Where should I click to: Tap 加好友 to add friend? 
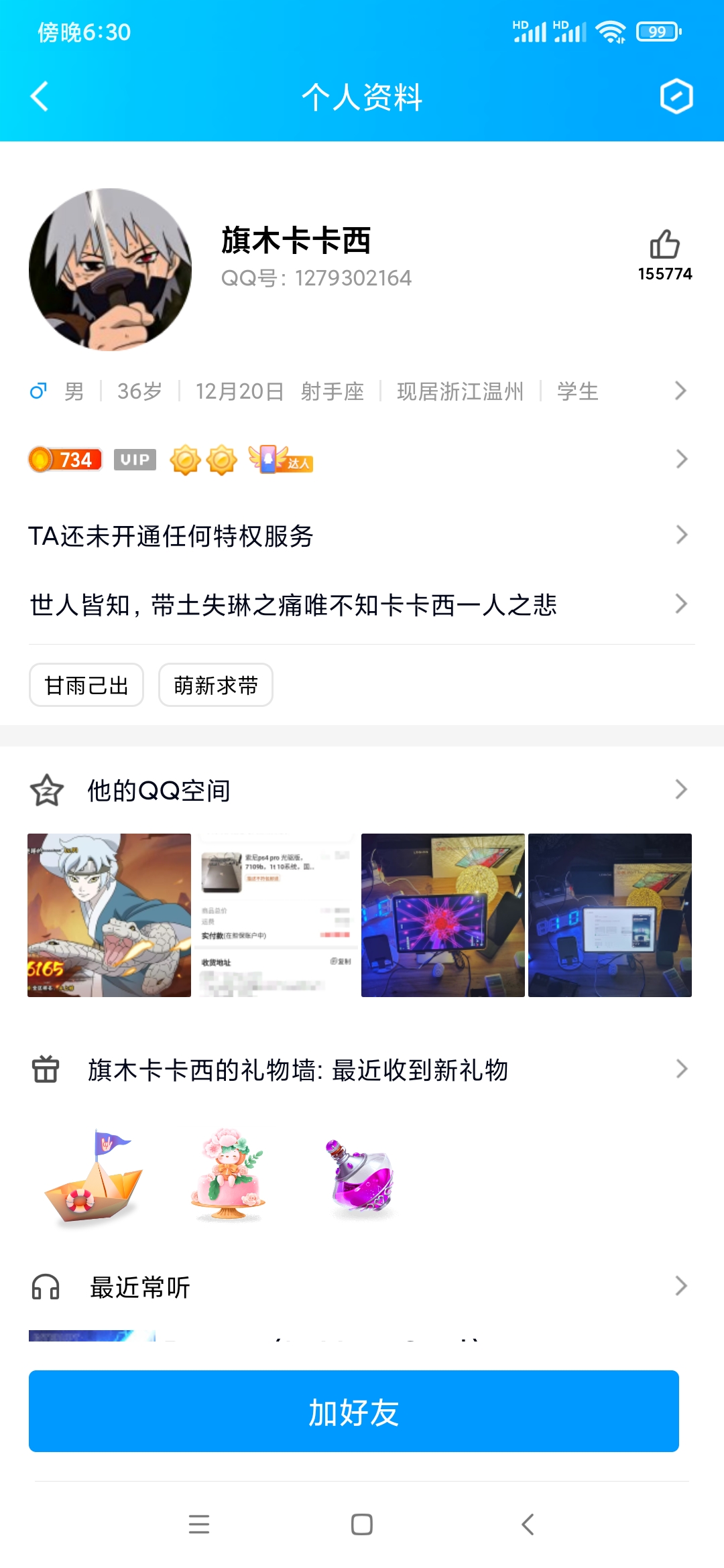[x=354, y=1411]
